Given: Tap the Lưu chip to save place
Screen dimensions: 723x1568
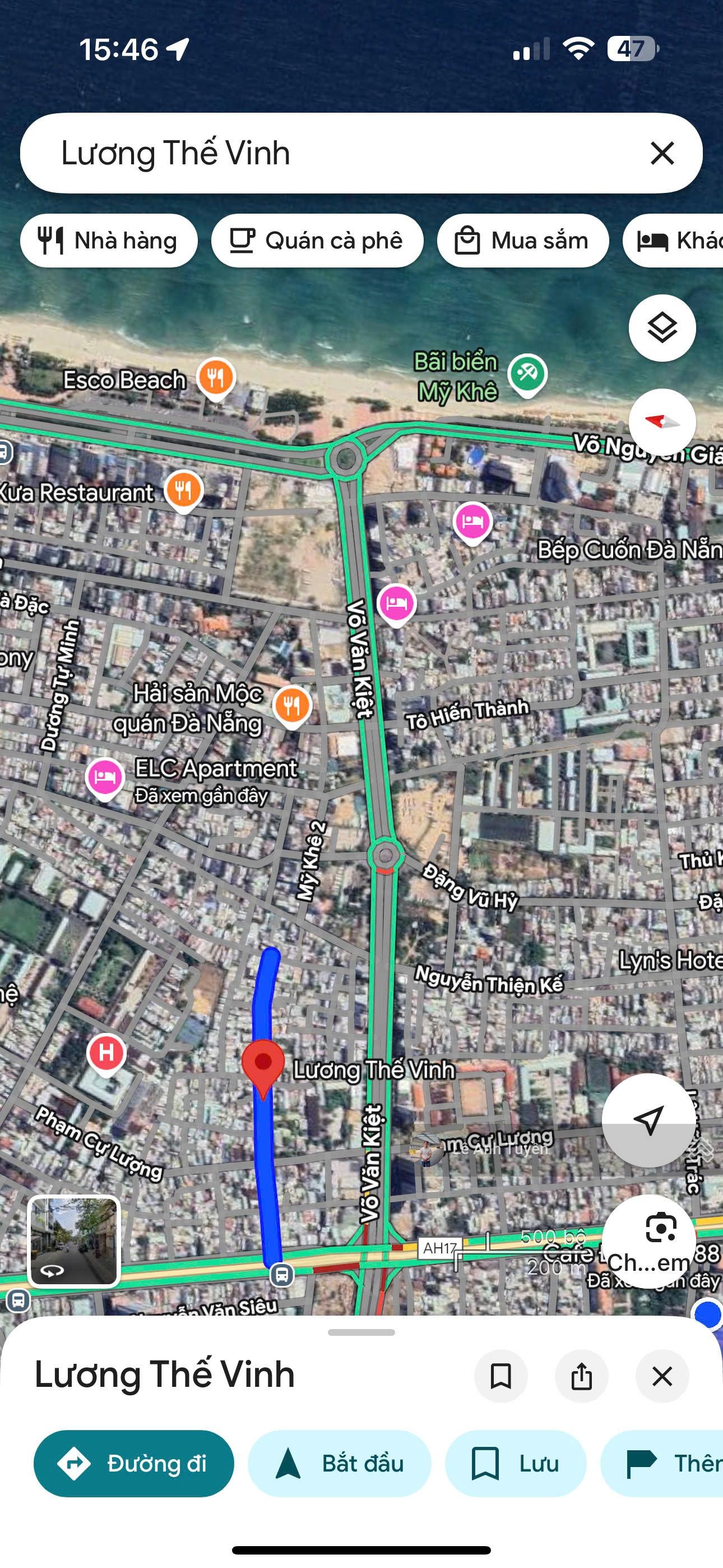Looking at the screenshot, I should (516, 1463).
